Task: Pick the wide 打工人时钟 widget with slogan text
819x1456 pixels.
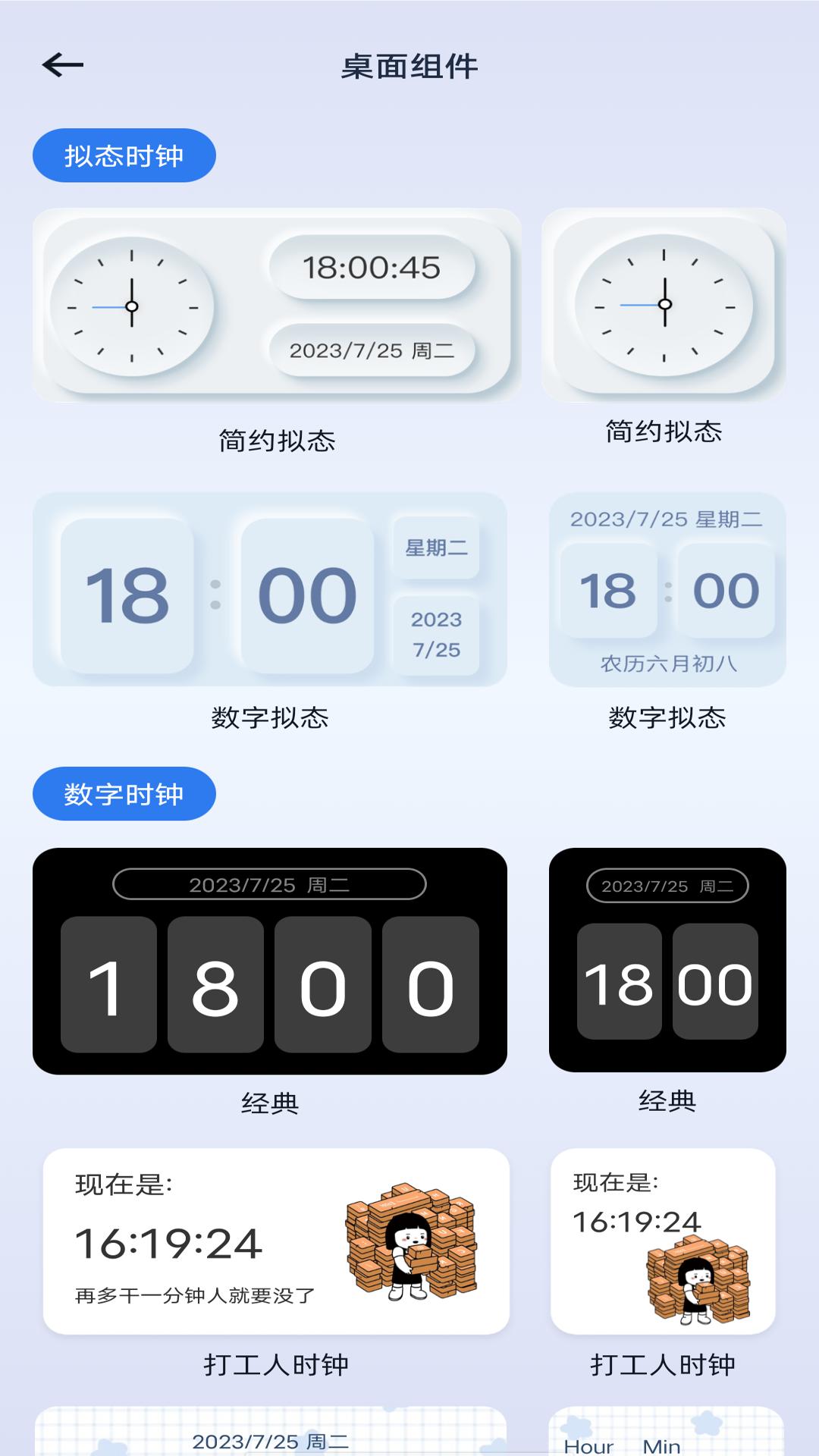Action: [x=276, y=1241]
